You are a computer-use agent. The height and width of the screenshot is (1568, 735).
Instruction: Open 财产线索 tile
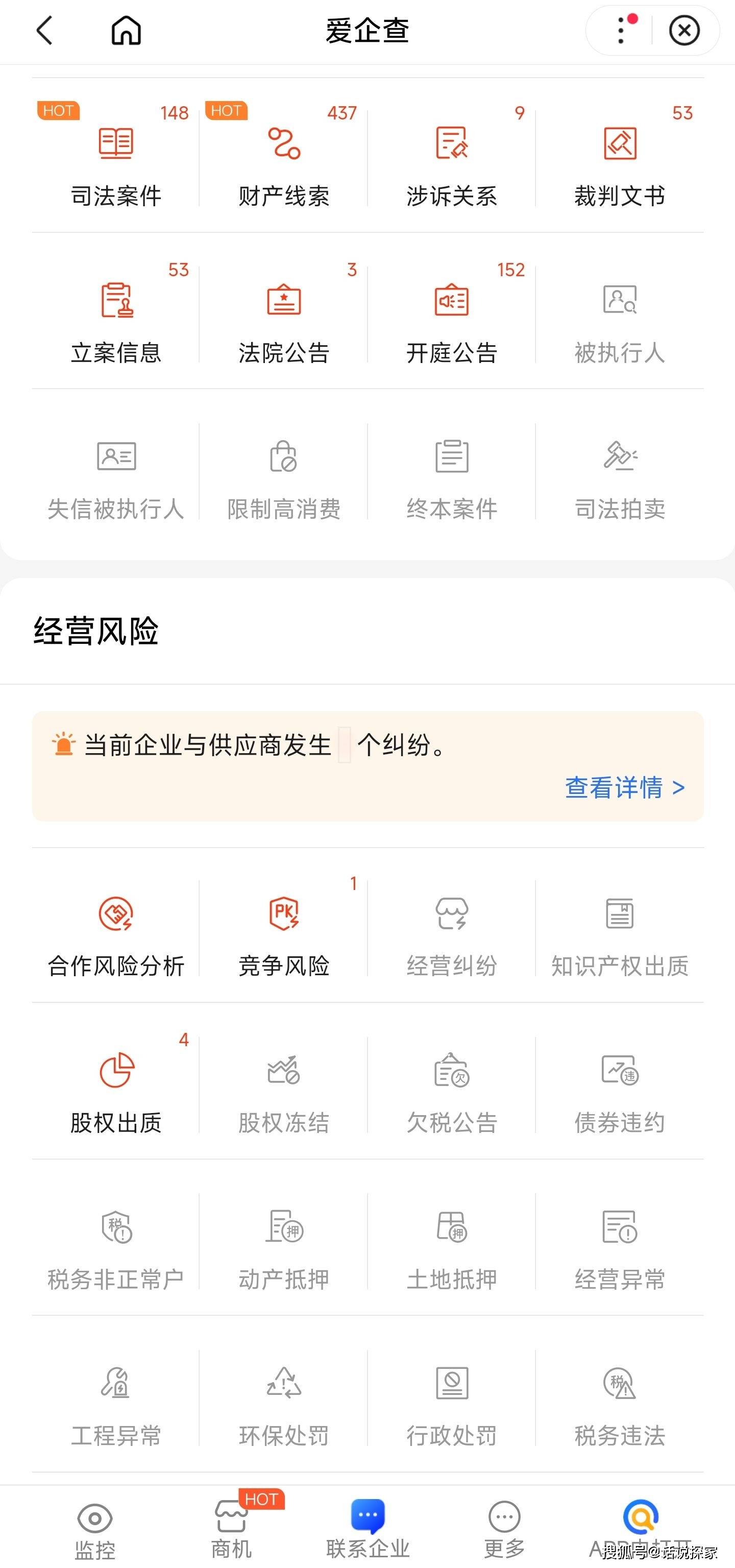pyautogui.click(x=283, y=156)
